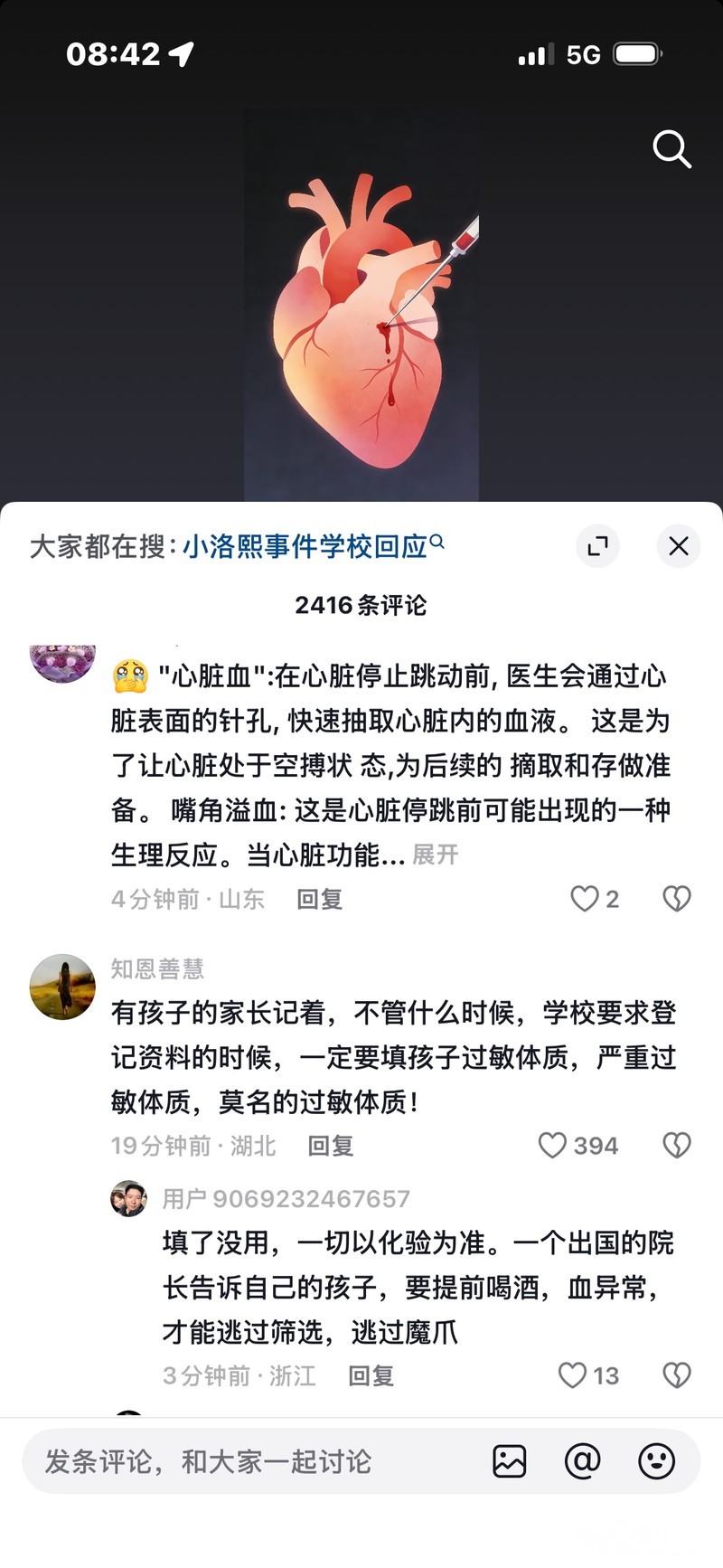Dislike the 山东 comment
This screenshot has height=1568, width=723.
pyautogui.click(x=676, y=899)
